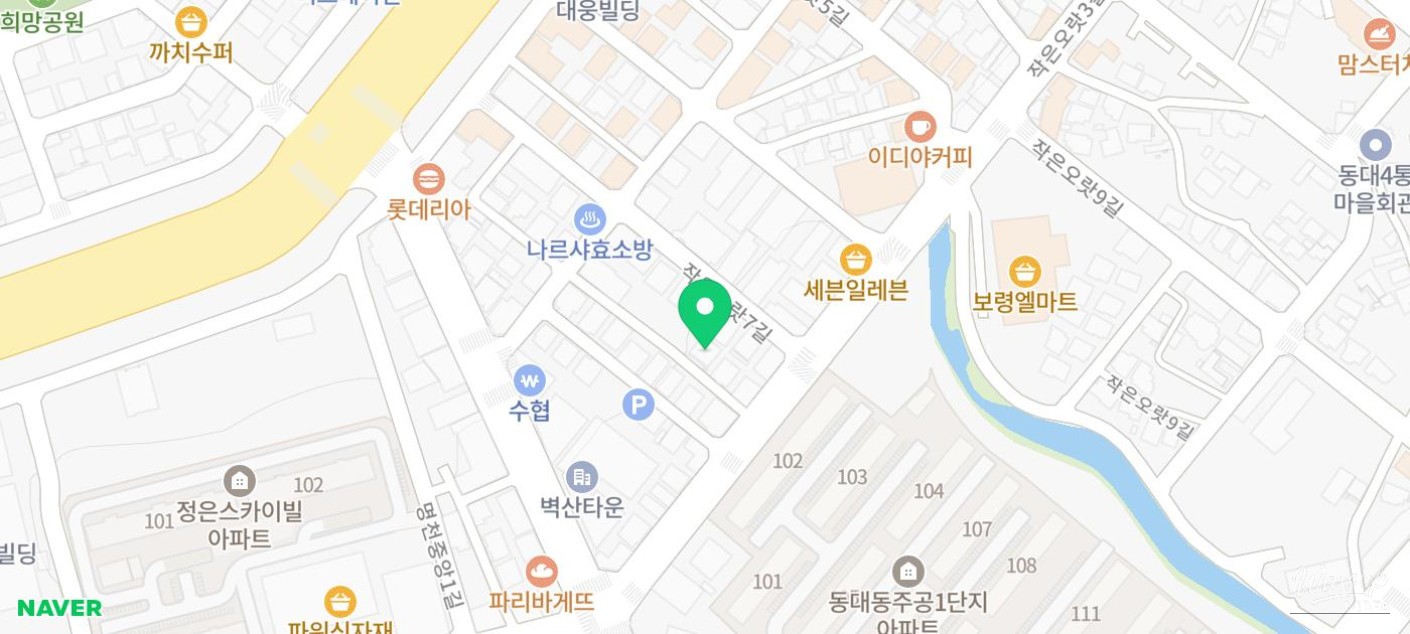This screenshot has width=1410, height=634.
Task: Open the 이디야커피 cafe marker
Action: 919,127
